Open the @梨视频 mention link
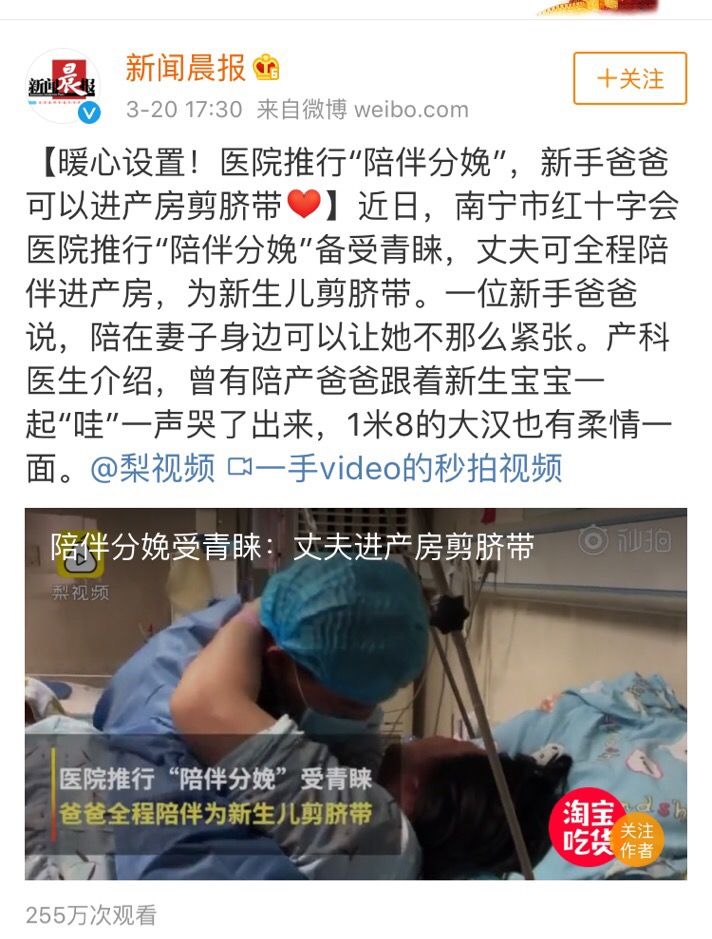This screenshot has width=712, height=939. pyautogui.click(x=153, y=467)
